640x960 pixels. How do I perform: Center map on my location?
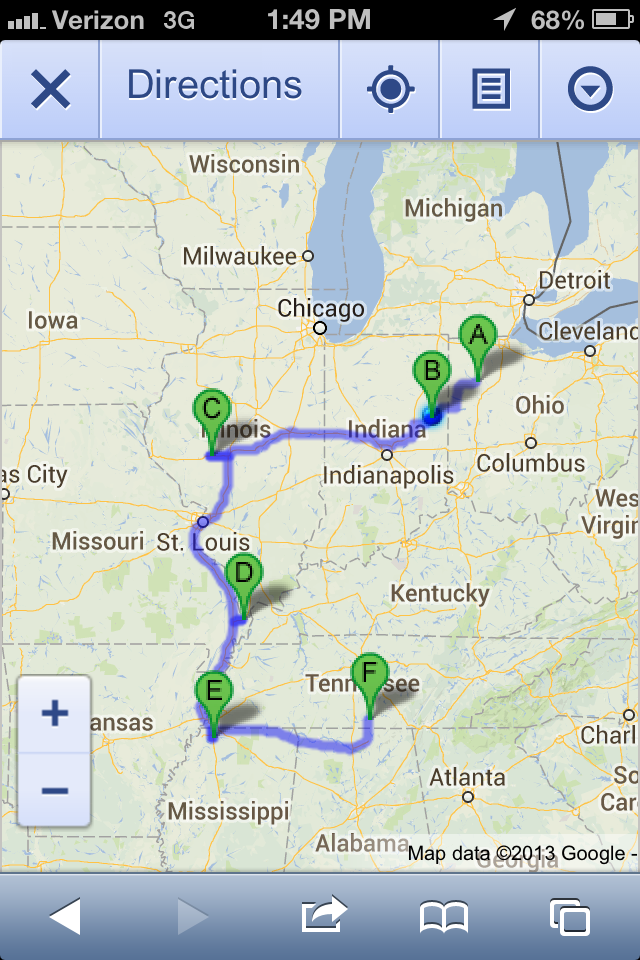coord(390,90)
